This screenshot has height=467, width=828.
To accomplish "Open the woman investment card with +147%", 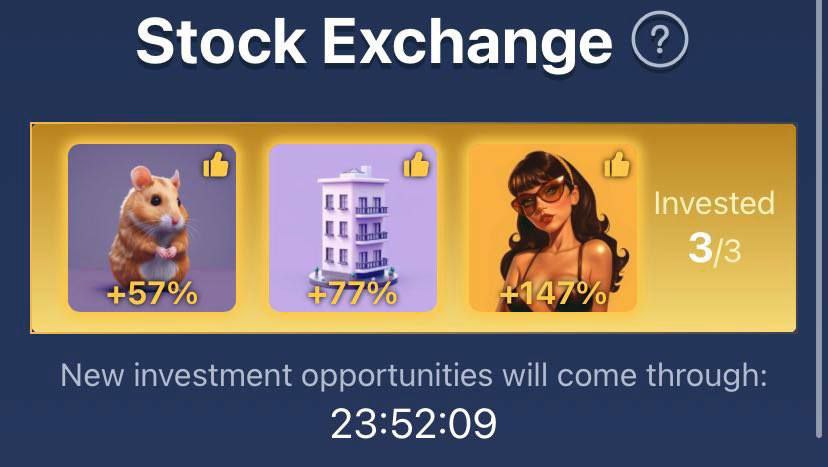I will click(x=553, y=228).
